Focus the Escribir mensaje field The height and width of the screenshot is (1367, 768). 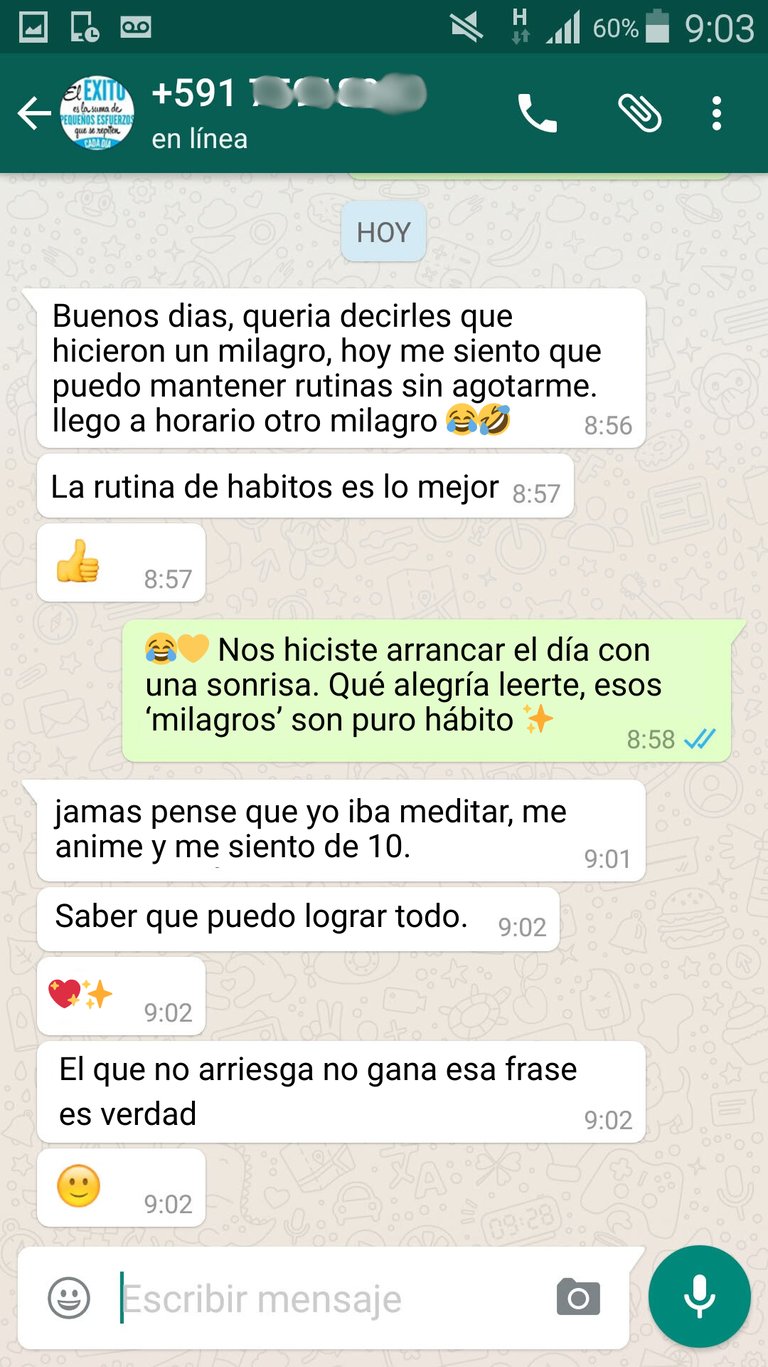[320, 1298]
